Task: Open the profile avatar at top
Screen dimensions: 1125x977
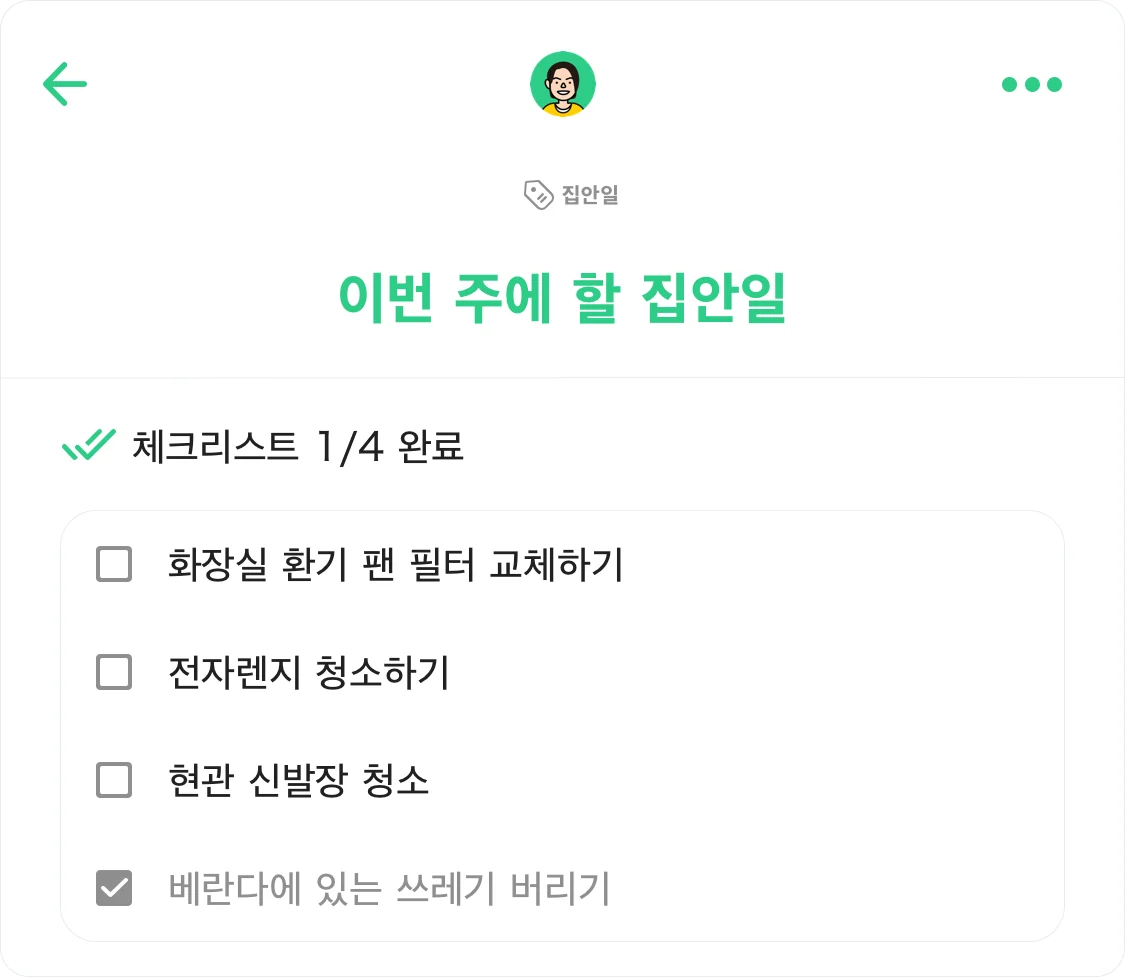Action: pos(563,84)
